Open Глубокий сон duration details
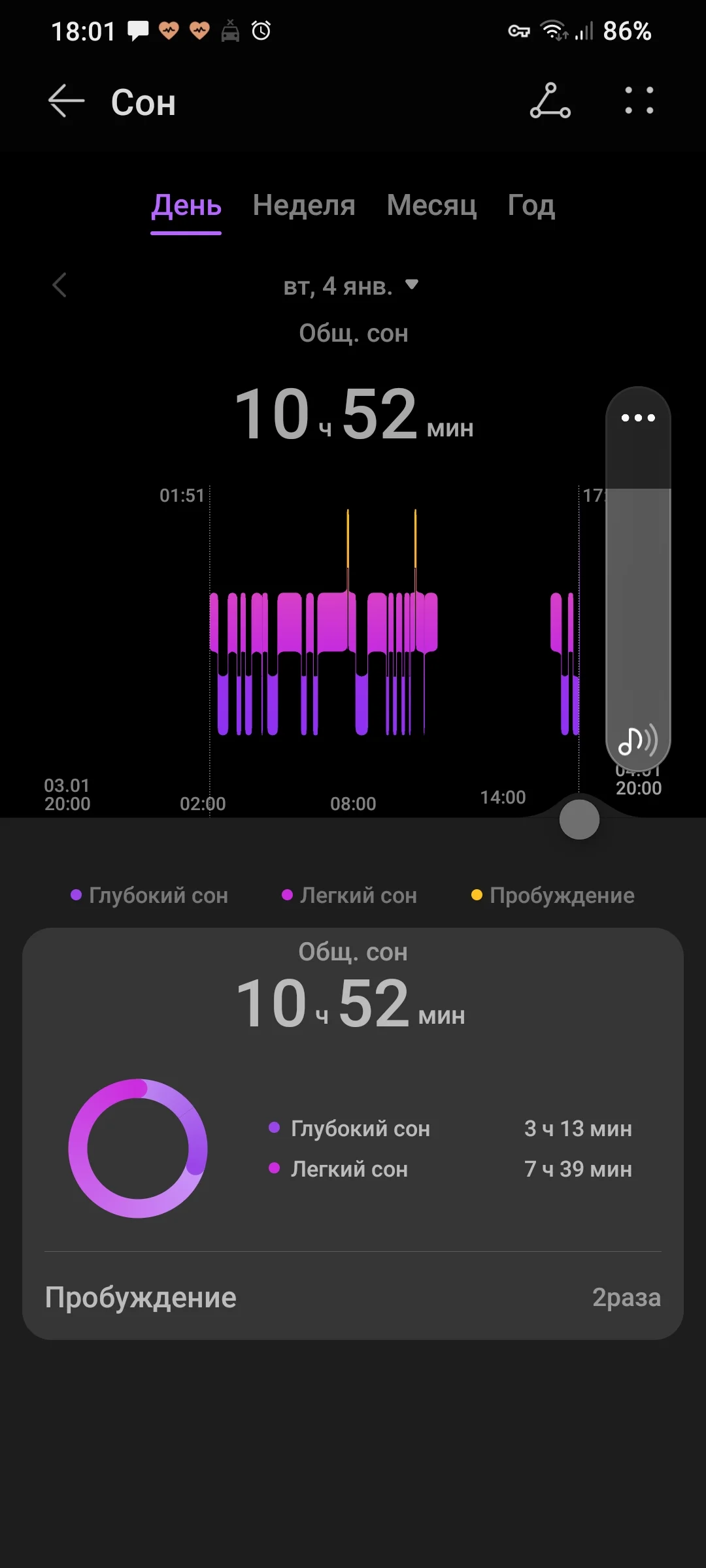This screenshot has width=706, height=1568. 451,1128
